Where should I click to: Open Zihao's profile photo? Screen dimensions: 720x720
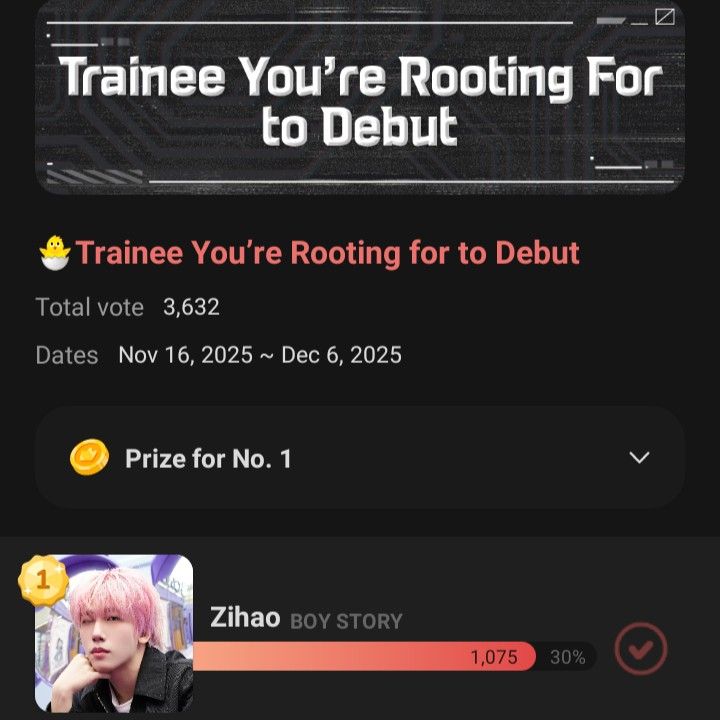114,633
